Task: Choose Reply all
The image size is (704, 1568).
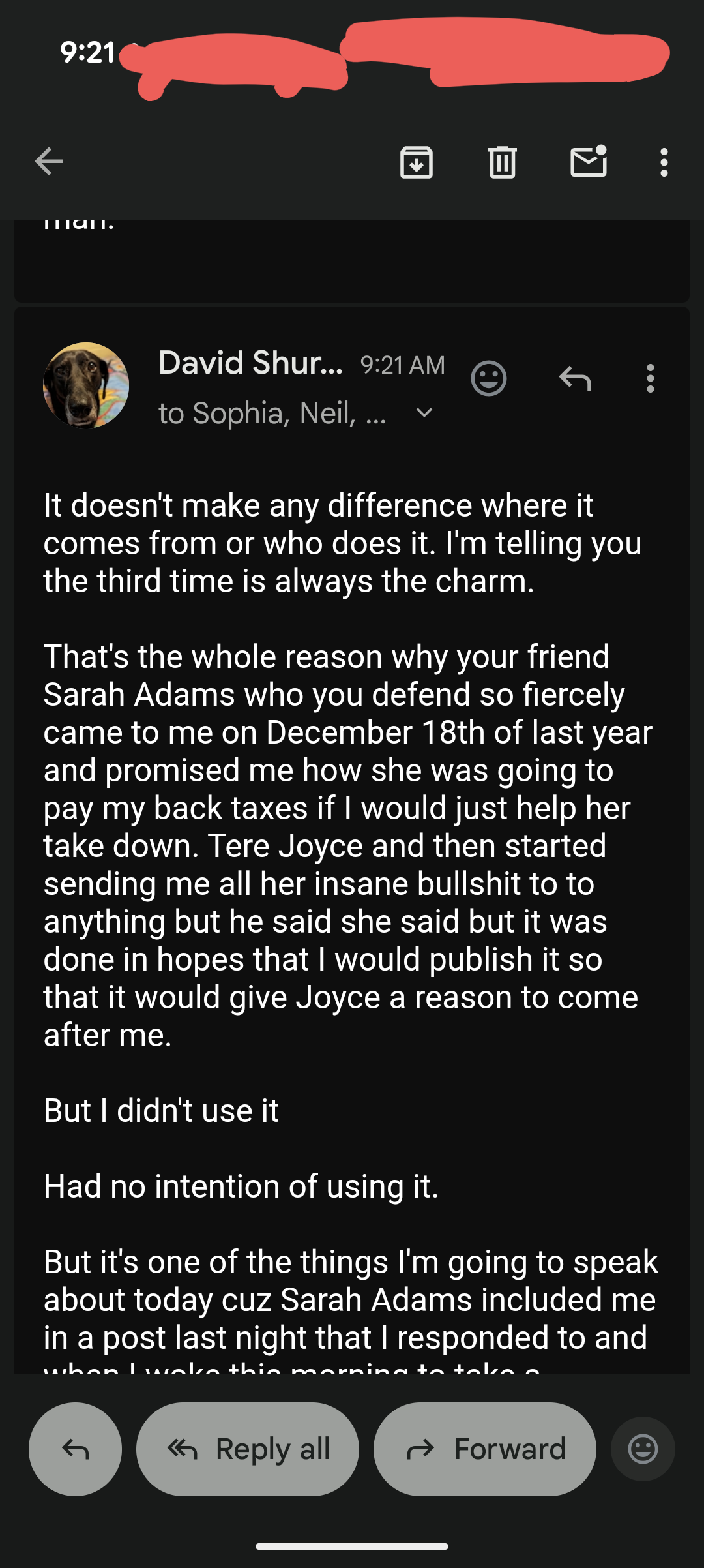Action: click(x=248, y=1449)
